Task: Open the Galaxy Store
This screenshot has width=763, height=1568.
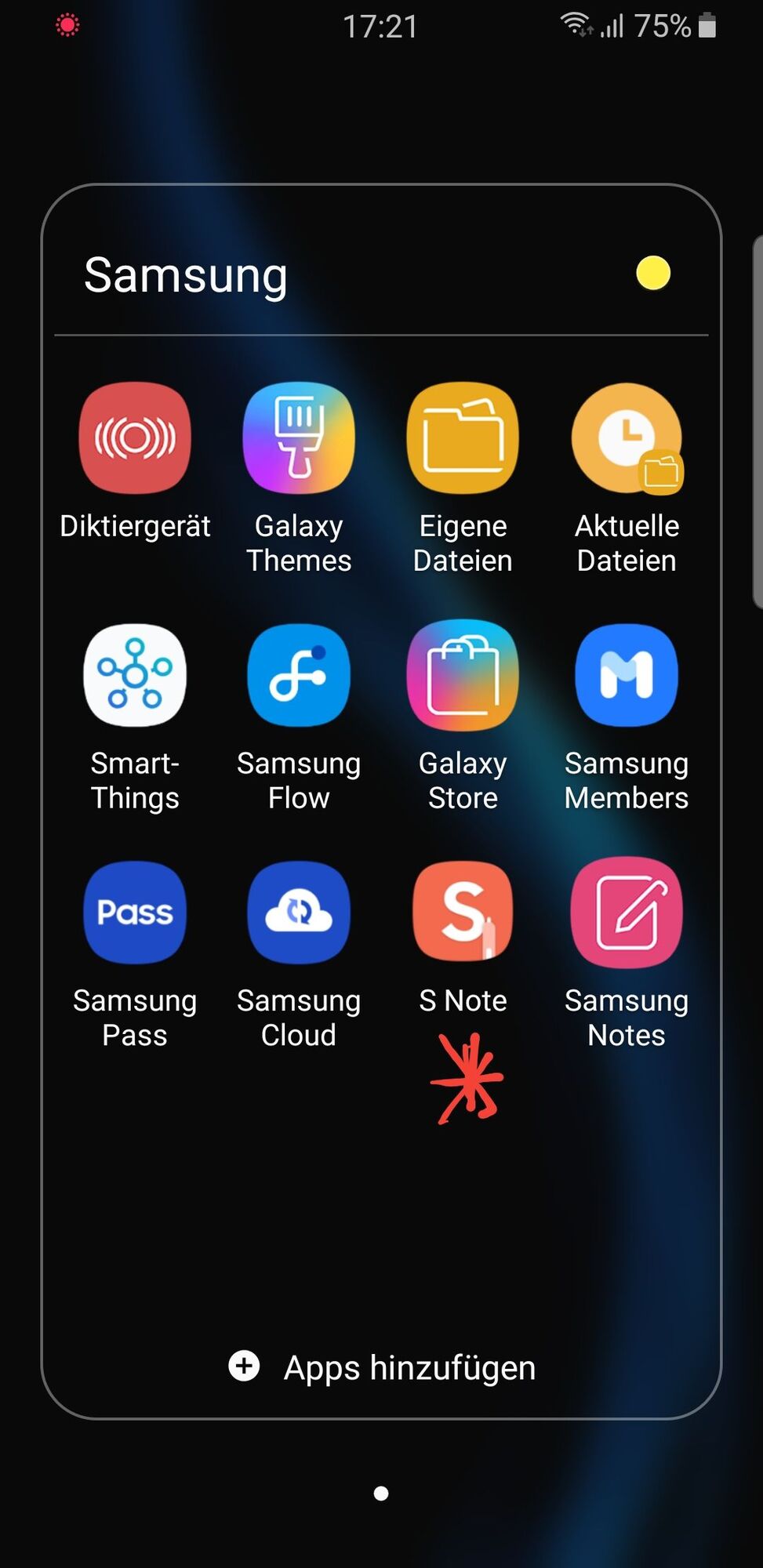Action: [x=463, y=675]
